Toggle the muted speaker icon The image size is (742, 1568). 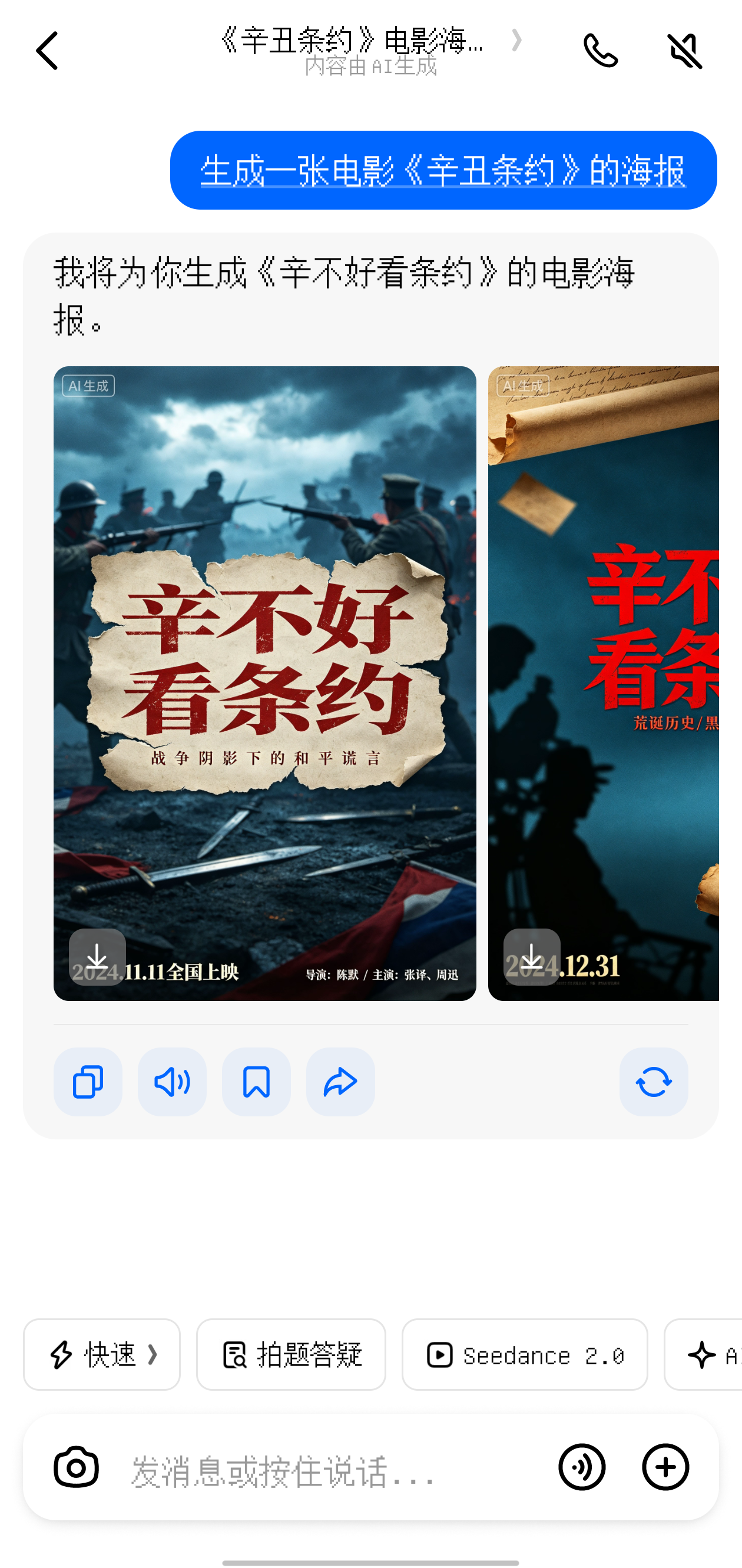(x=685, y=51)
